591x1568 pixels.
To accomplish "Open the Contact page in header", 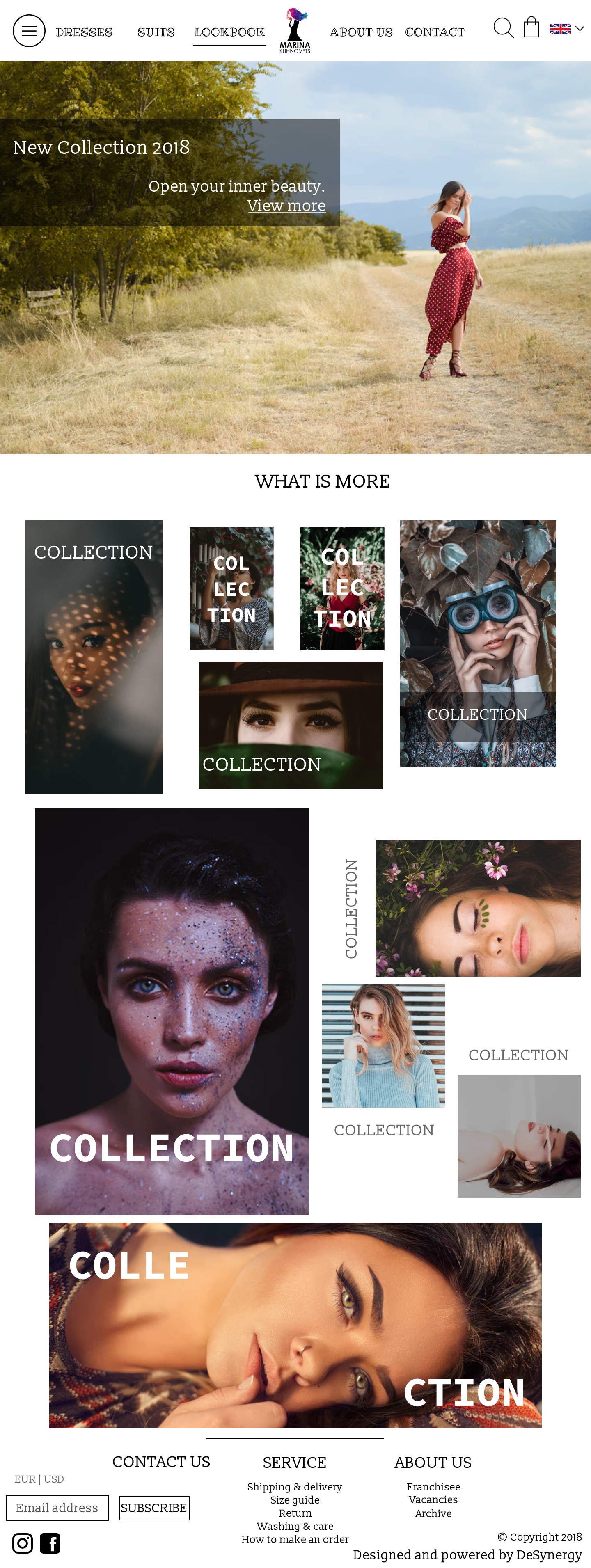I will point(434,32).
